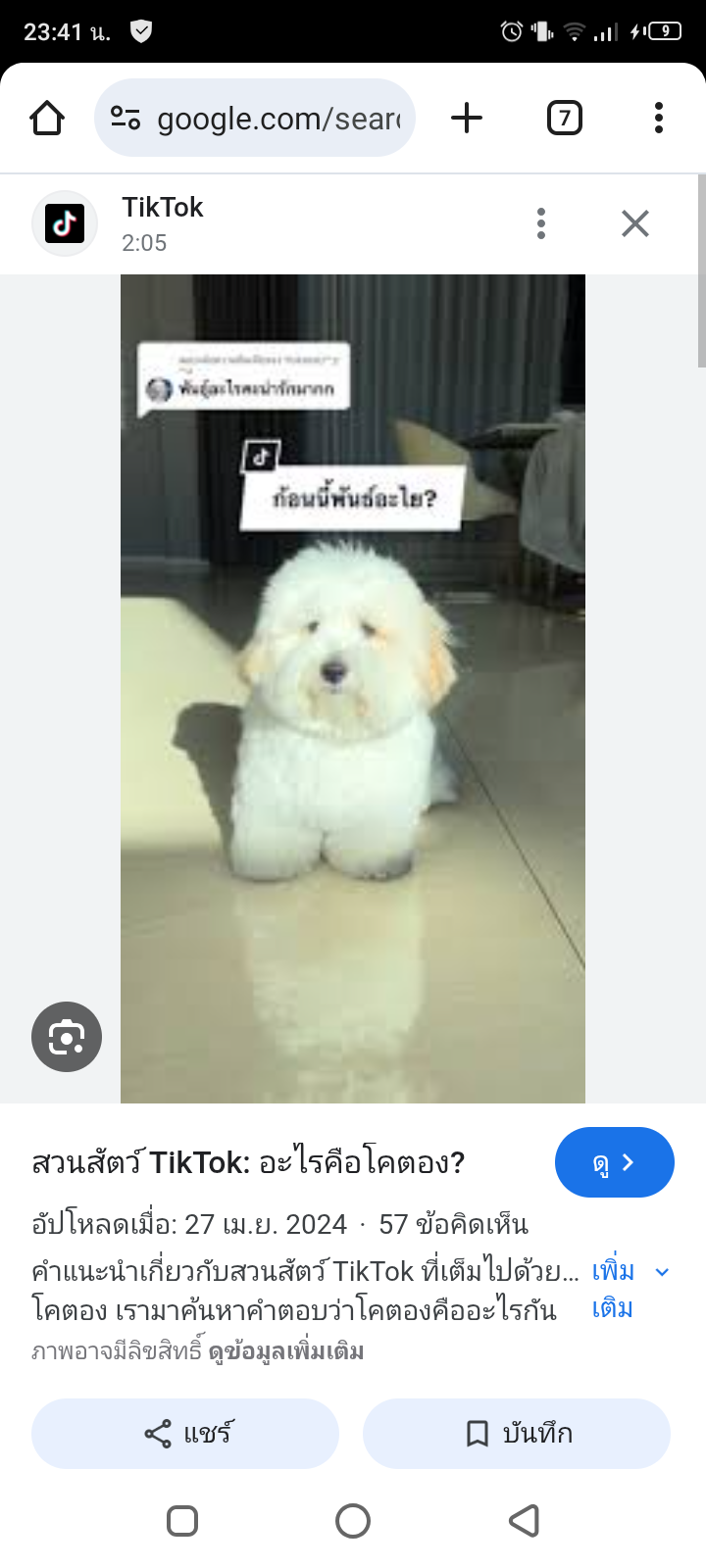706x1568 pixels.
Task: Open the tab switcher showing 7 tabs
Action: pos(564,119)
